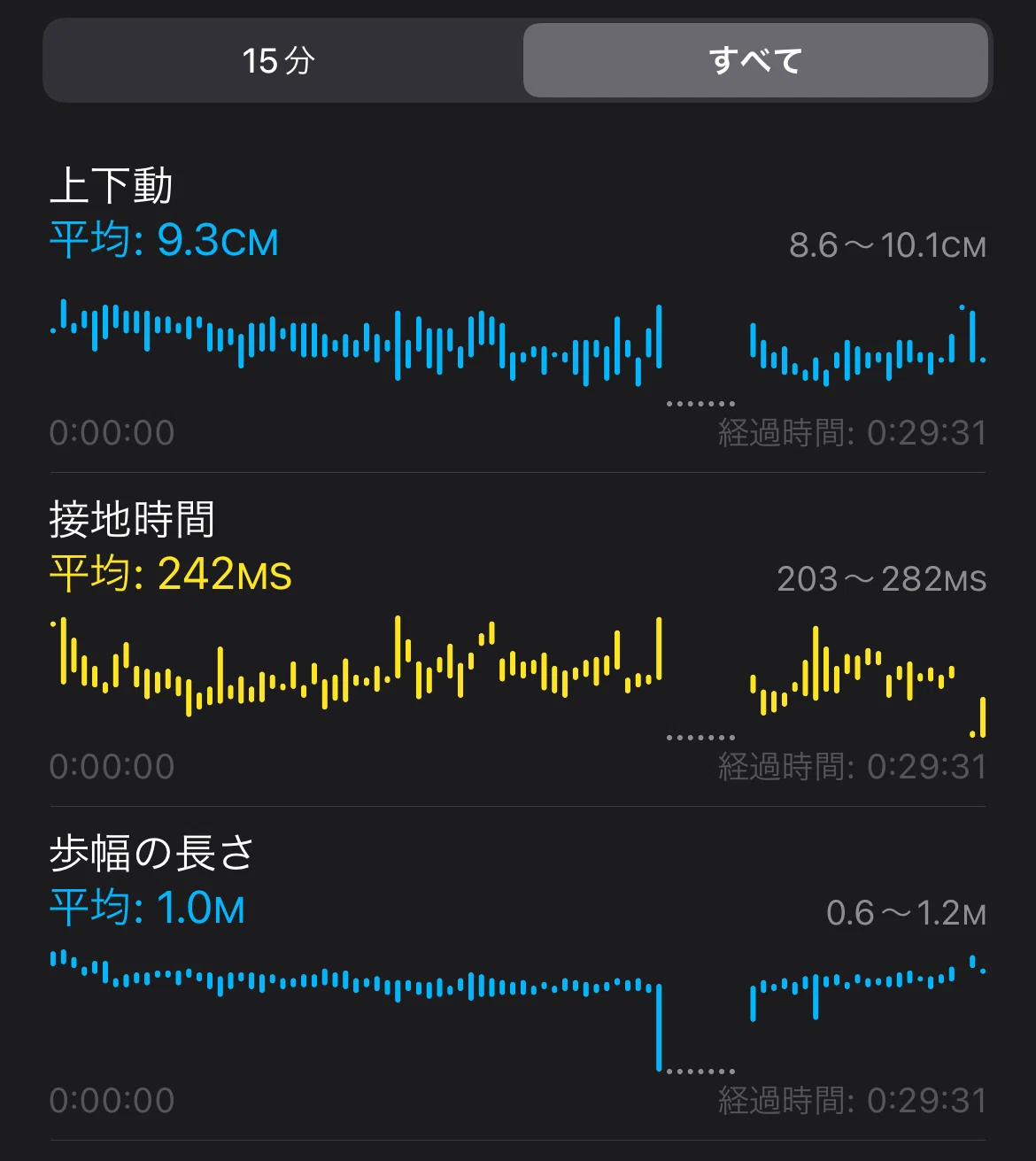Select the すべて segment

755,60
